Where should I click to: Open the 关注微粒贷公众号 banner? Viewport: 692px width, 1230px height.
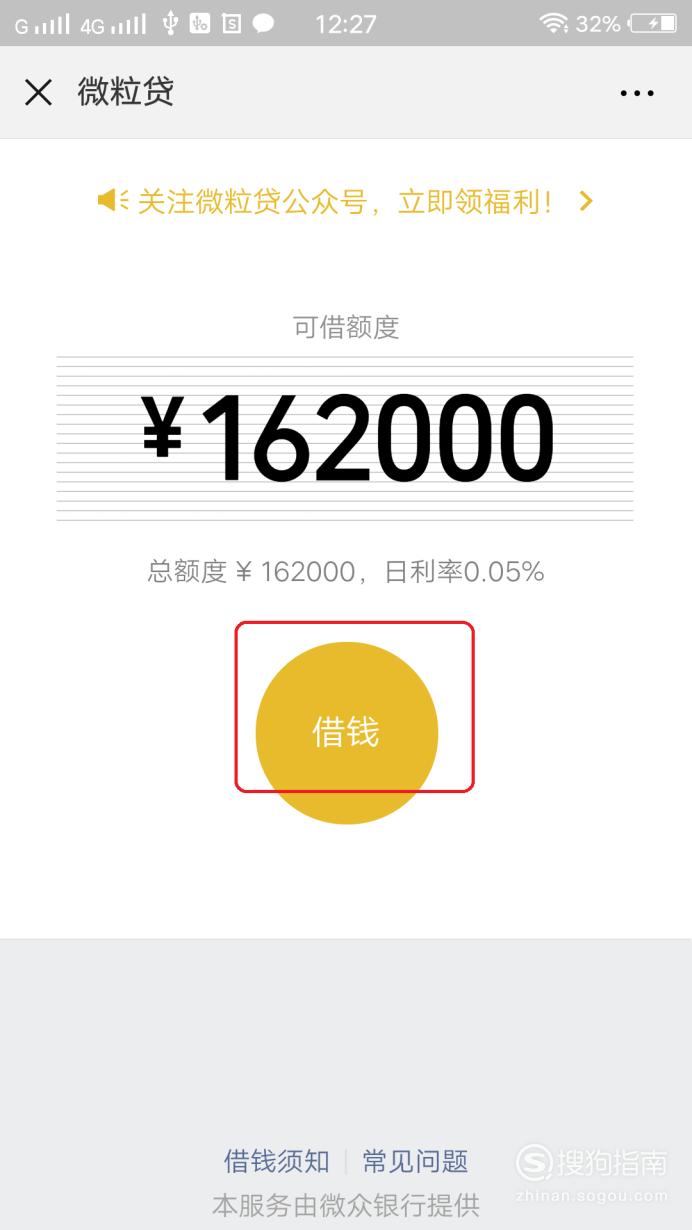pyautogui.click(x=345, y=201)
